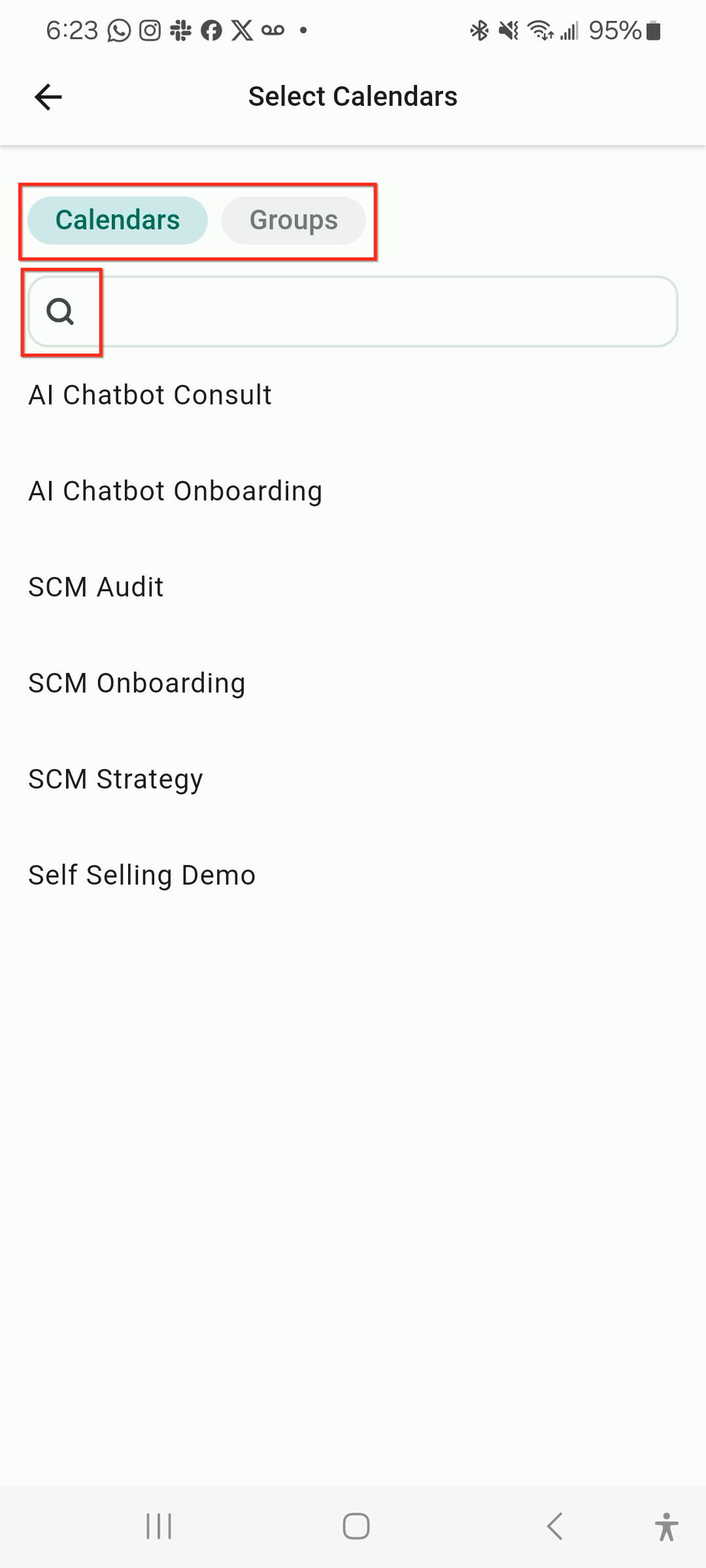
Task: Select the SCM Audit calendar
Action: 96,587
